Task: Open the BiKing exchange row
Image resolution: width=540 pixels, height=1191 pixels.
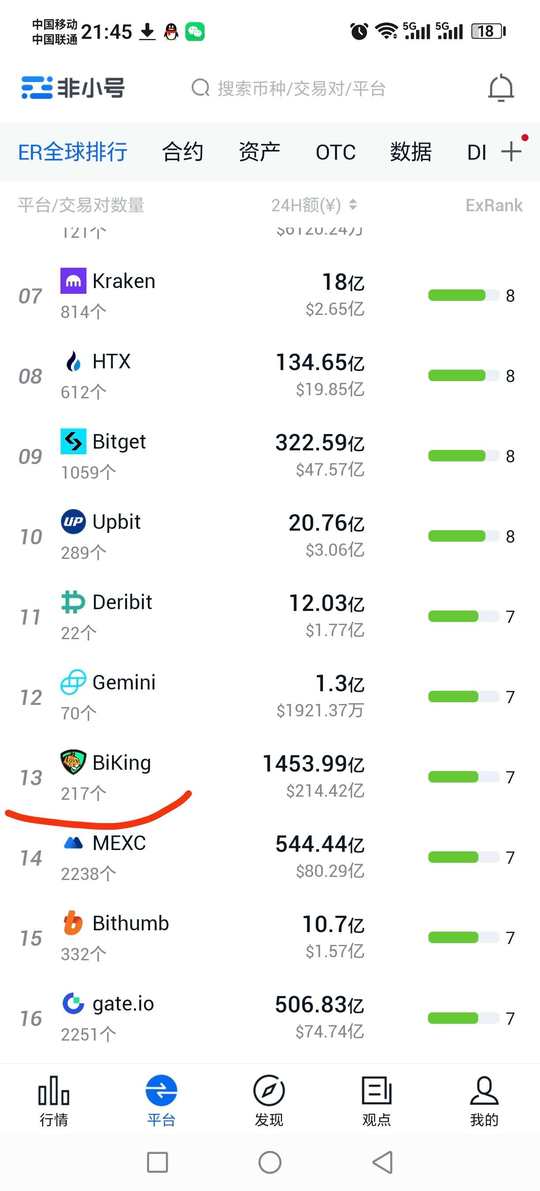Action: (270, 778)
